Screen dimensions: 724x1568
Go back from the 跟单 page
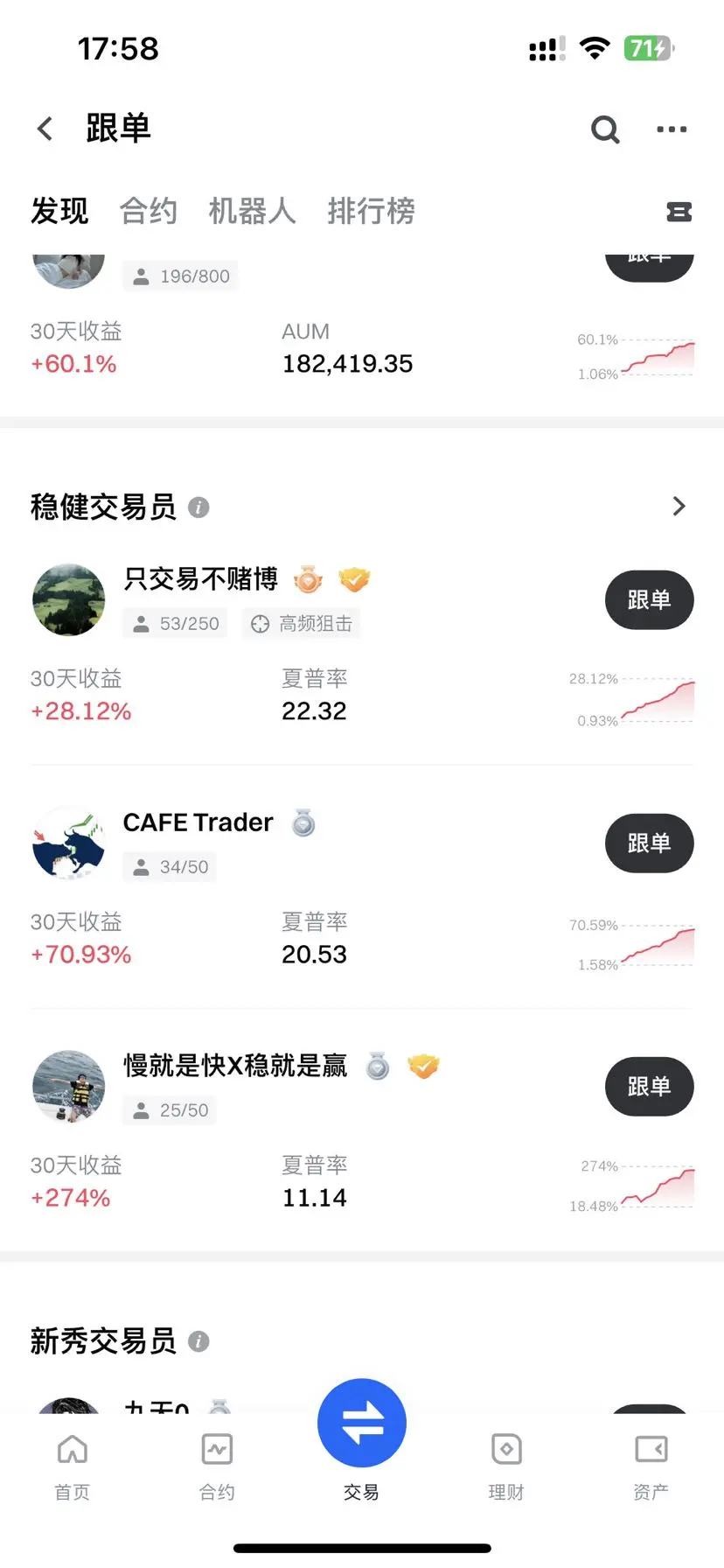[x=45, y=129]
